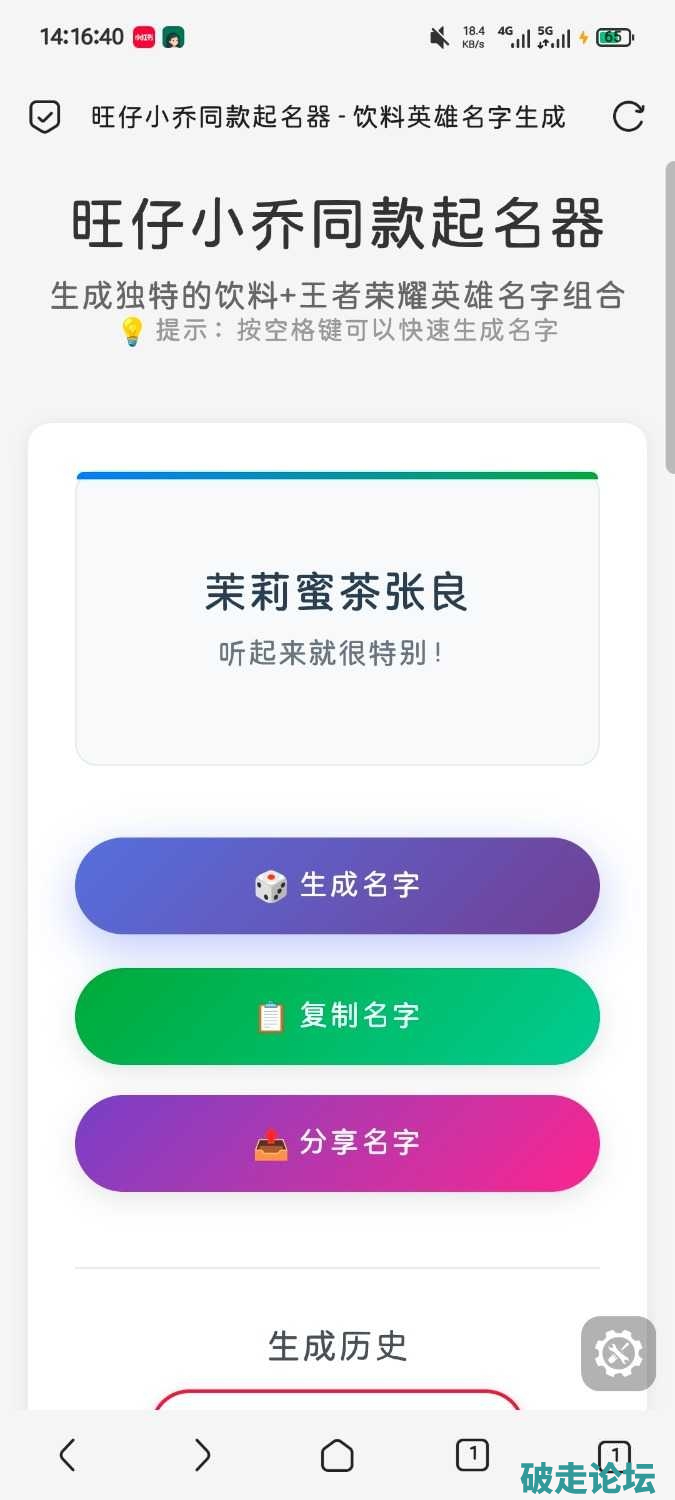
Task: Open the site security shield info
Action: [x=45, y=117]
